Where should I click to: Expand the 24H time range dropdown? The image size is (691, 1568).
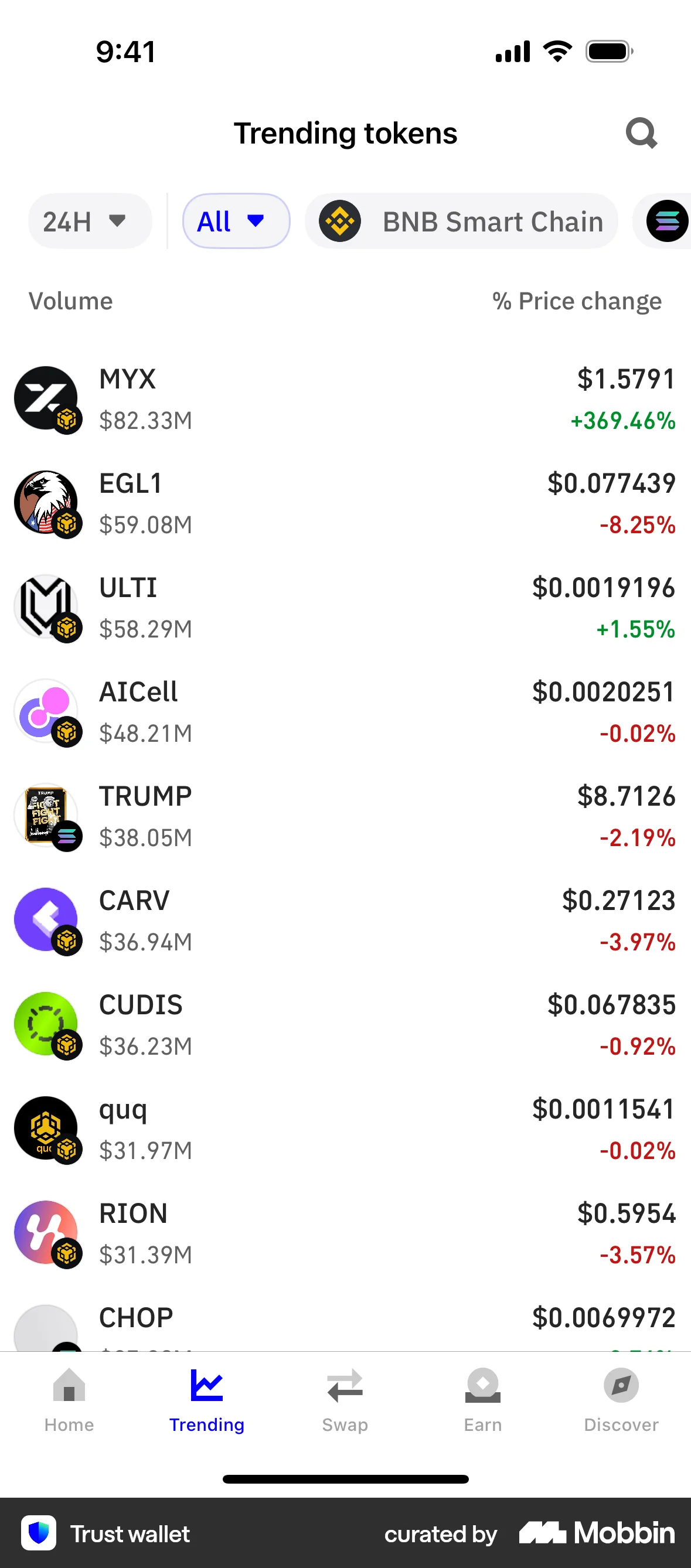90,221
